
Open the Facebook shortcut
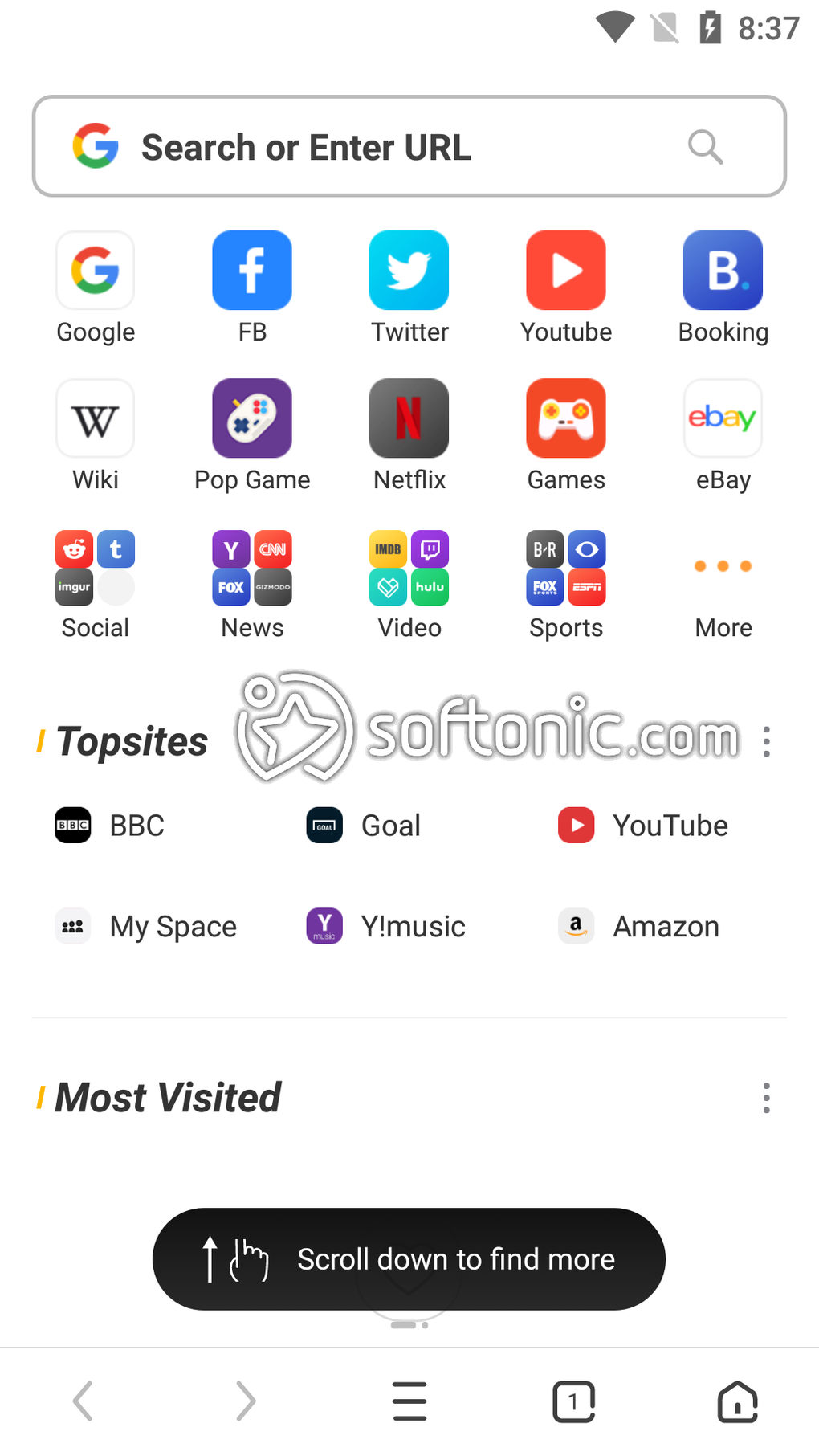coord(251,271)
